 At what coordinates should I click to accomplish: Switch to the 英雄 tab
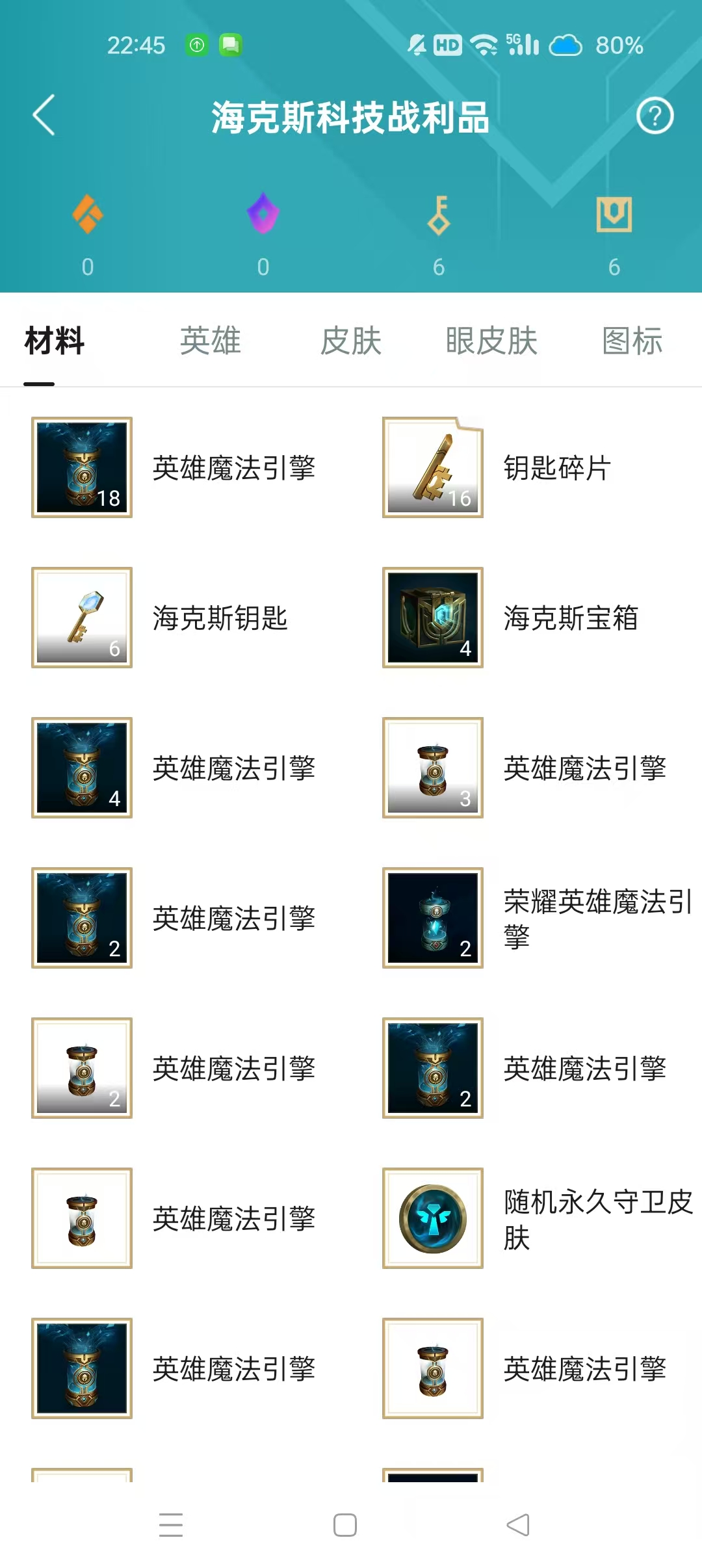[210, 341]
